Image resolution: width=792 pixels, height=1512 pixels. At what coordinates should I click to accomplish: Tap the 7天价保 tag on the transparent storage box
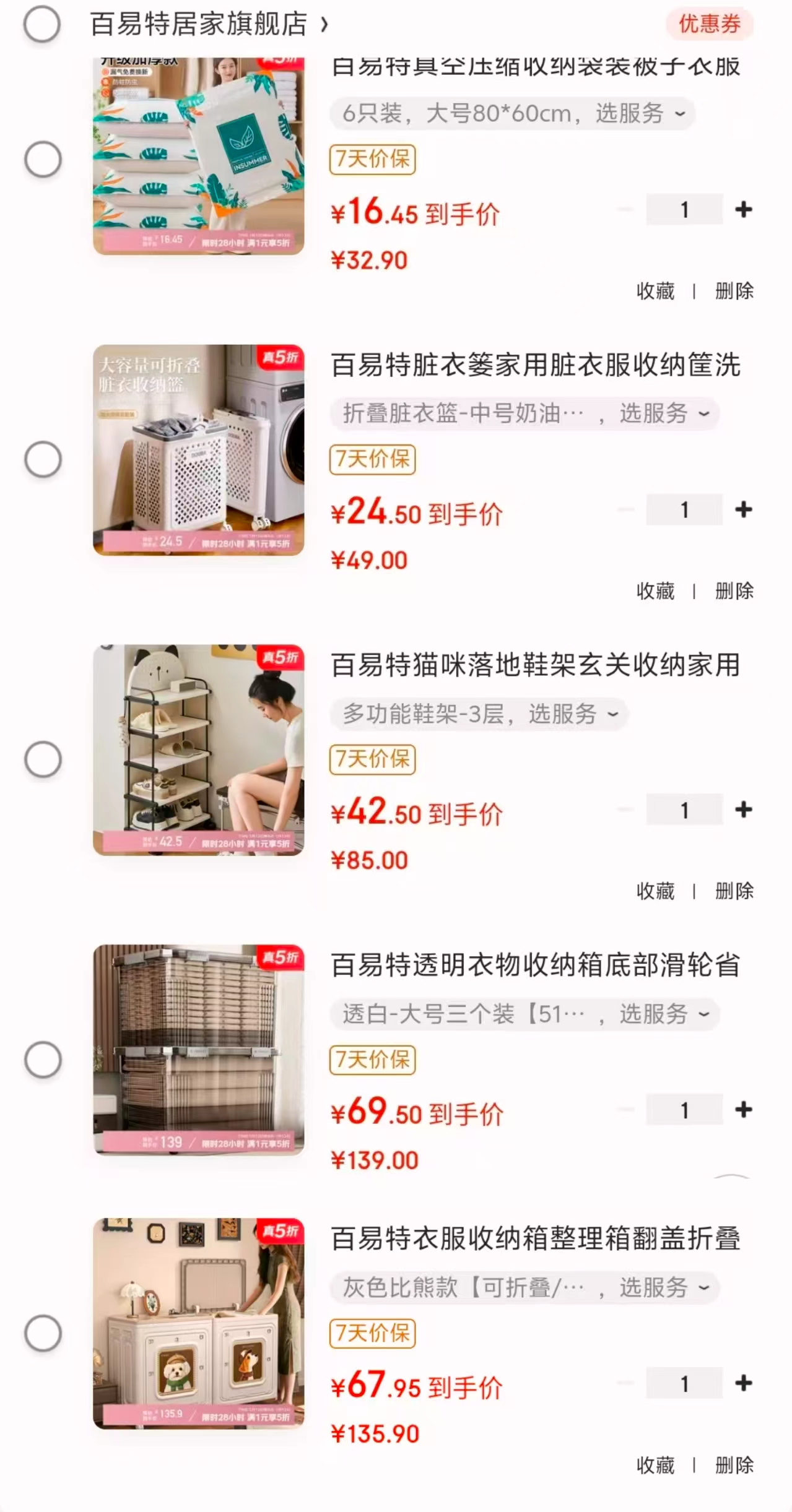point(372,1060)
